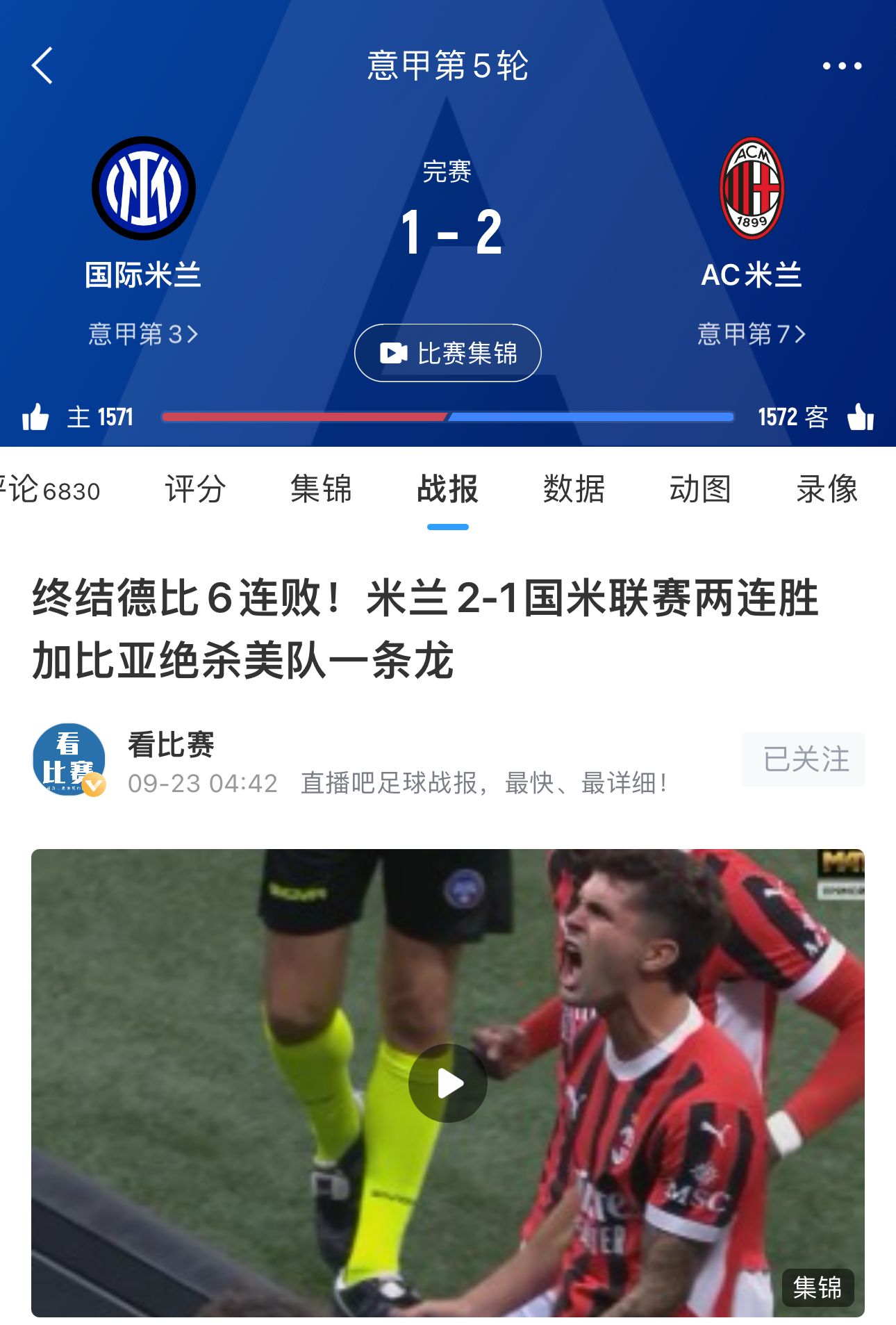Switch to the 评论 comments tab
Viewport: 896px width, 1325px height.
[49, 489]
